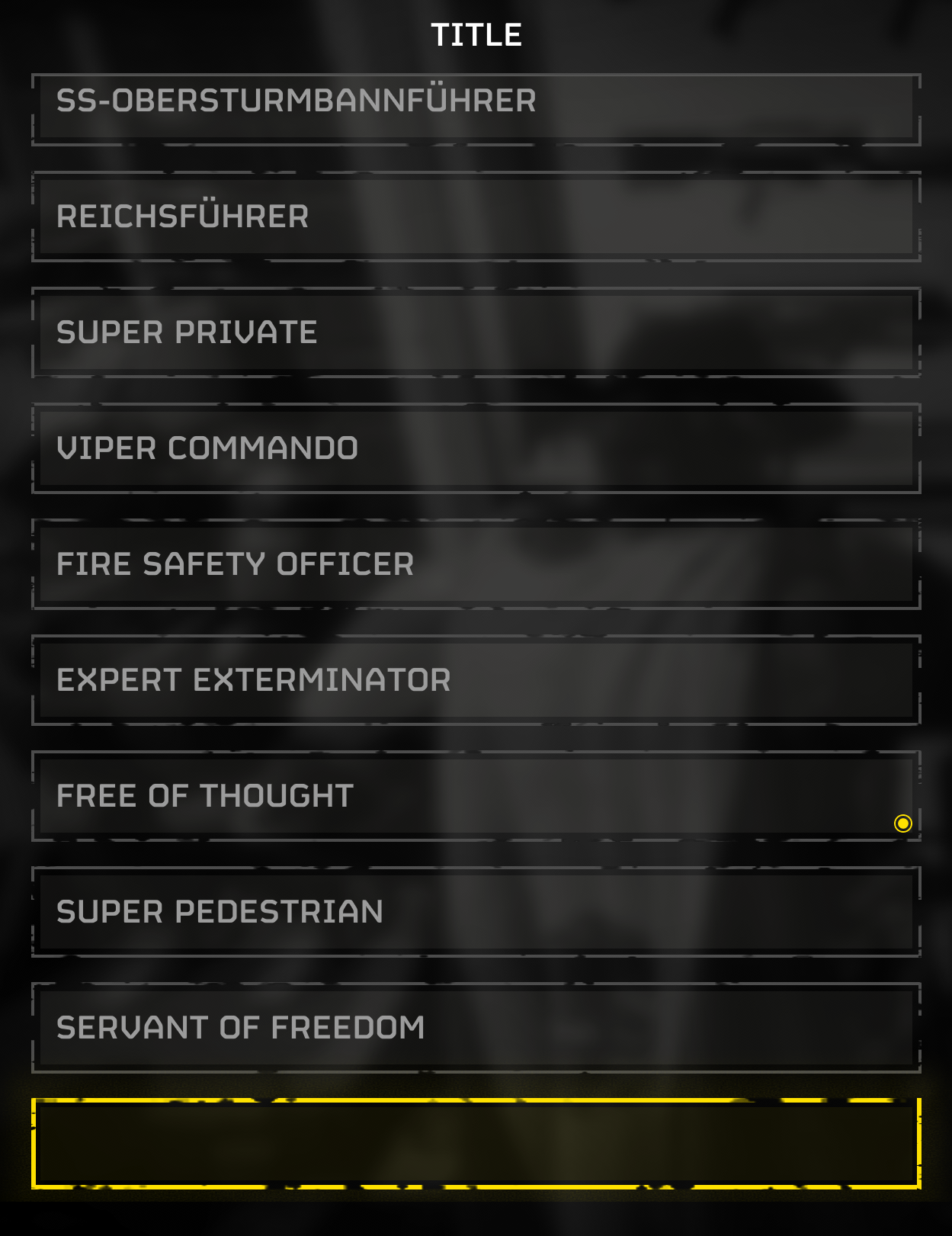Select the Free of Thought title

coord(476,796)
